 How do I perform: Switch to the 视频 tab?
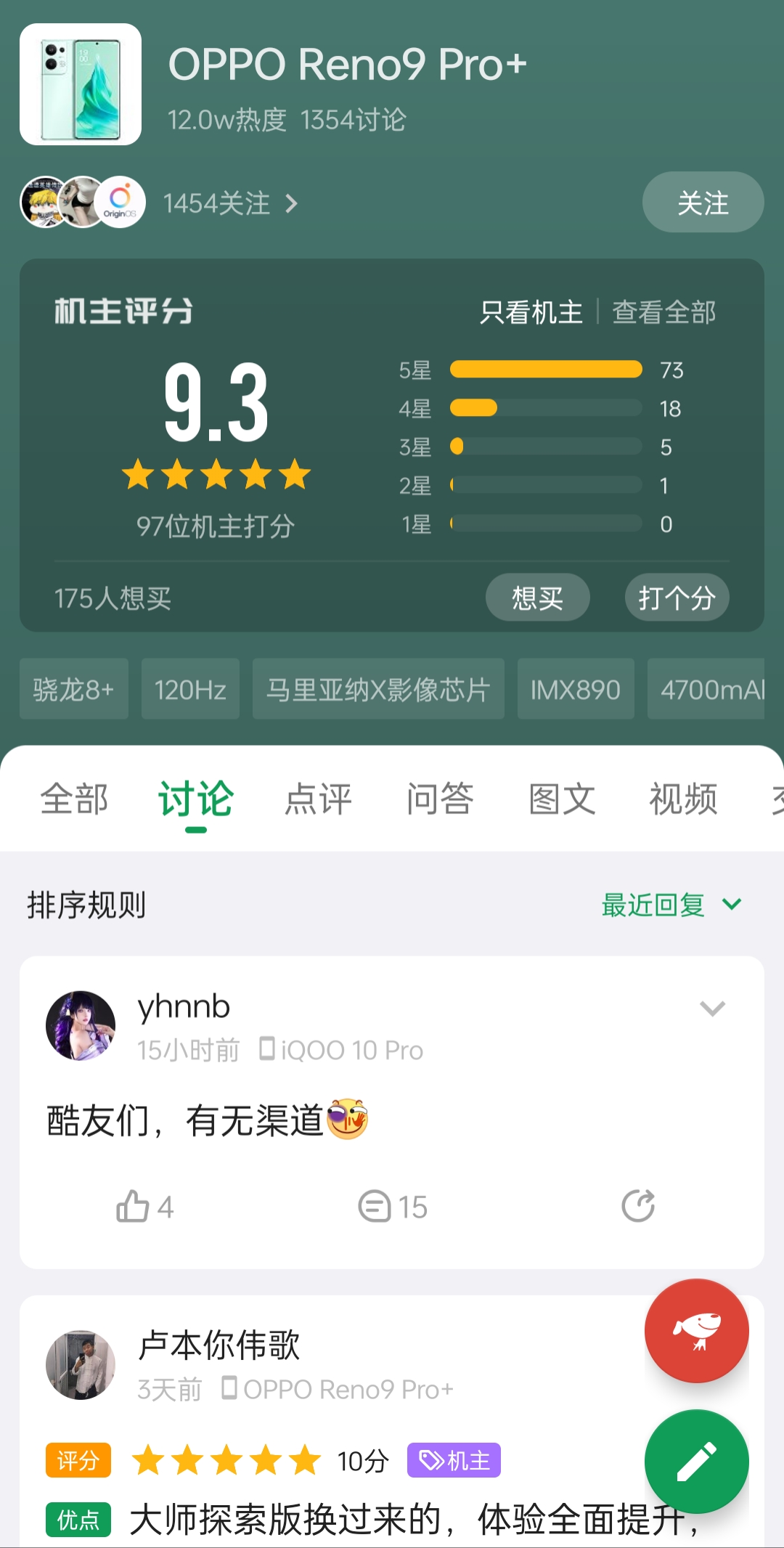coord(682,797)
